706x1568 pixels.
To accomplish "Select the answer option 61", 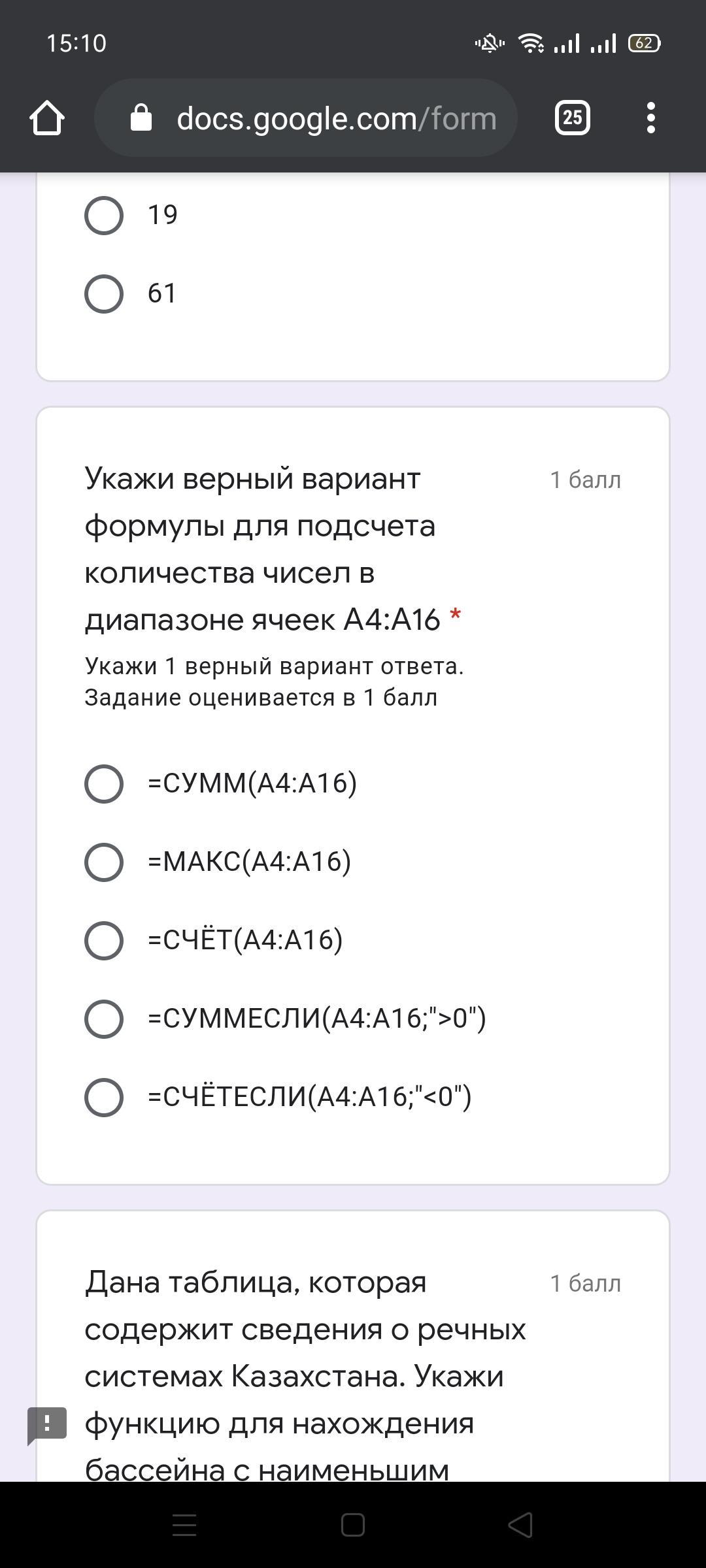I will tap(104, 293).
